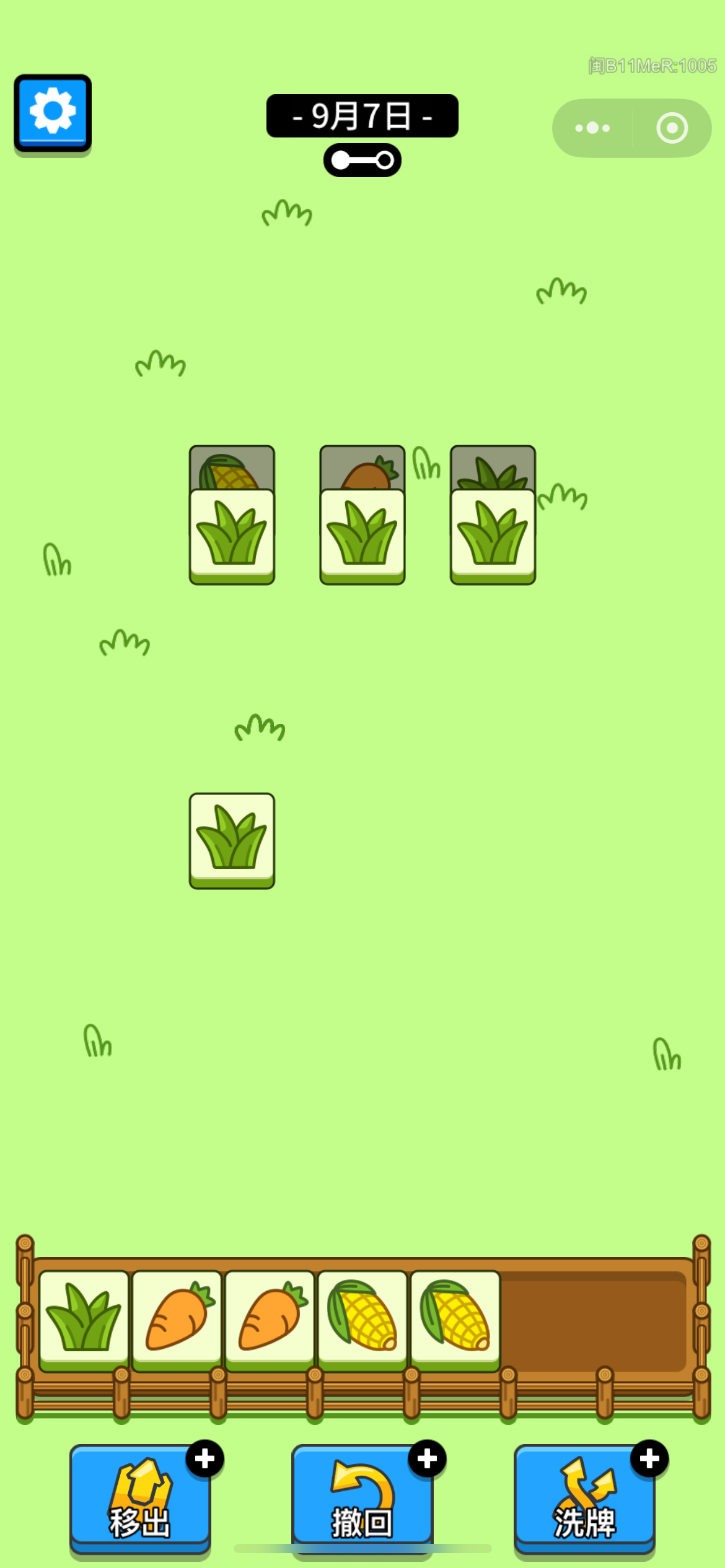This screenshot has width=725, height=1568.
Task: Close the mini program via circle button
Action: [x=672, y=128]
